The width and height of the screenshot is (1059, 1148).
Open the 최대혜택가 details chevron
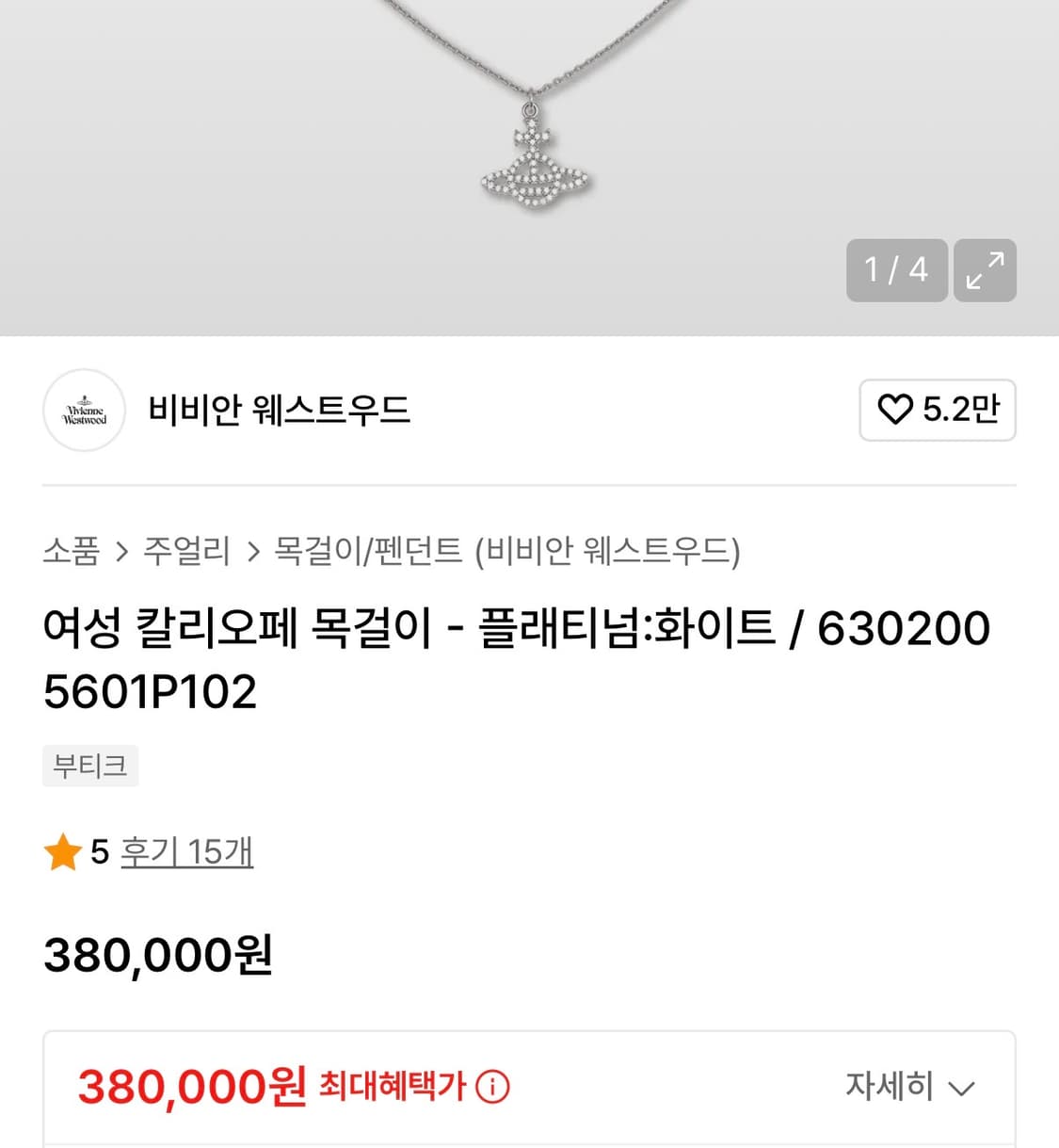pyautogui.click(x=962, y=1088)
